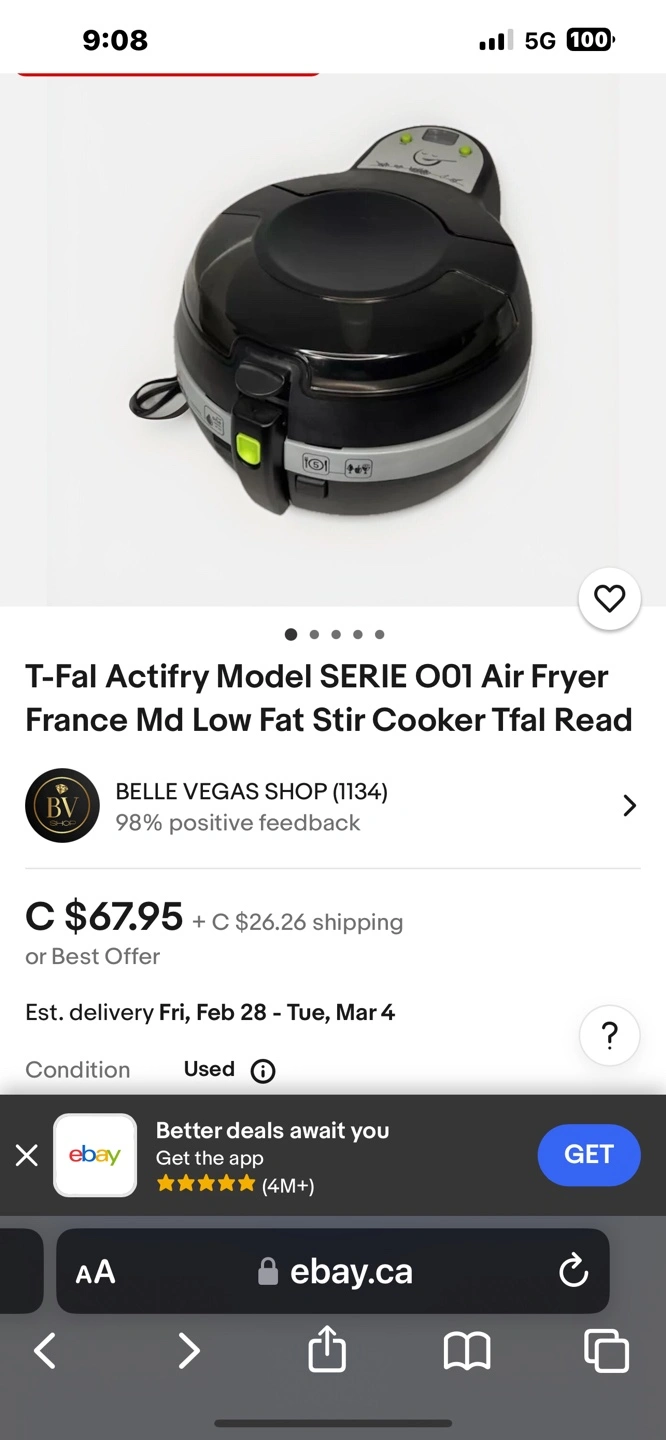Share this eBay listing from Safari

point(327,1351)
